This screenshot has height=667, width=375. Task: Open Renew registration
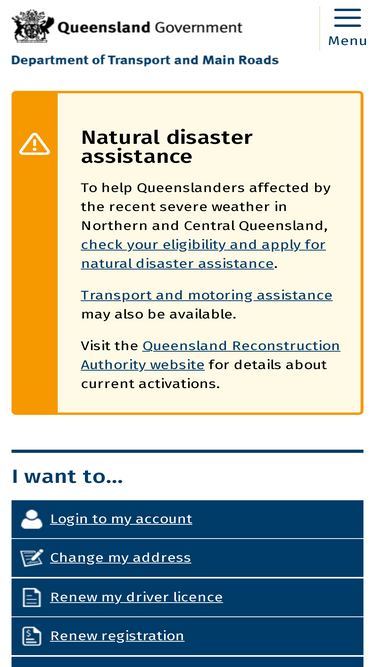pyautogui.click(x=188, y=636)
